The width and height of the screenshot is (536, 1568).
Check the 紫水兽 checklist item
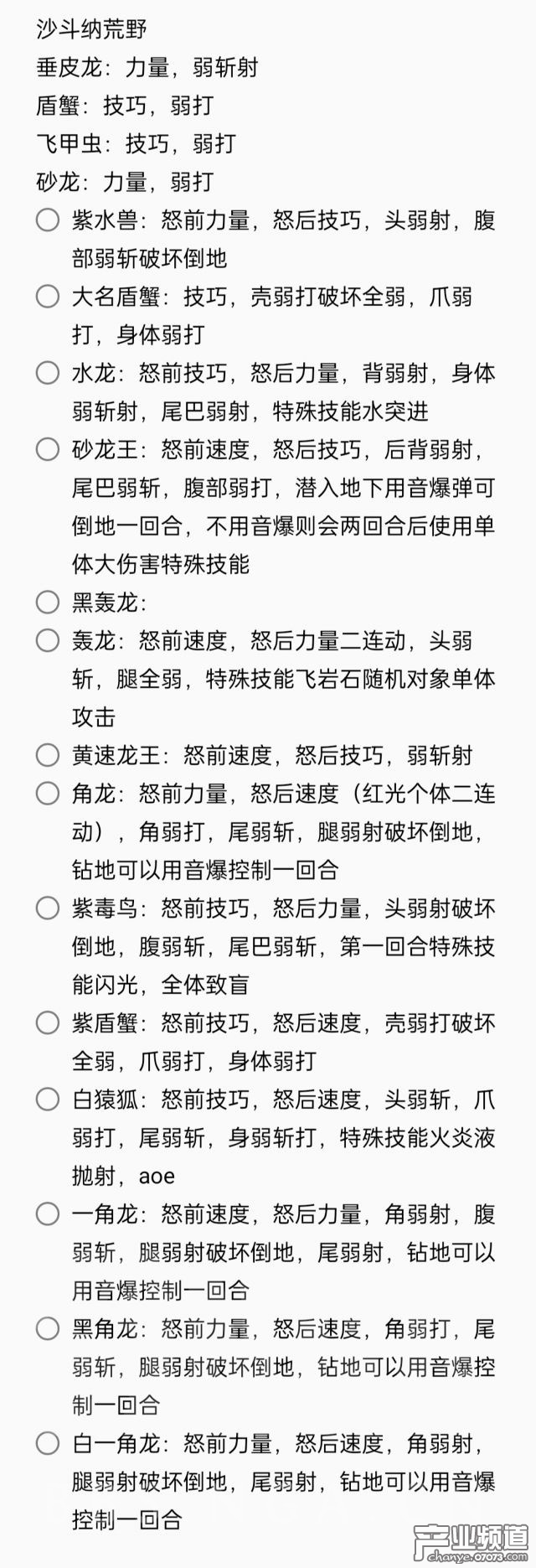[48, 220]
